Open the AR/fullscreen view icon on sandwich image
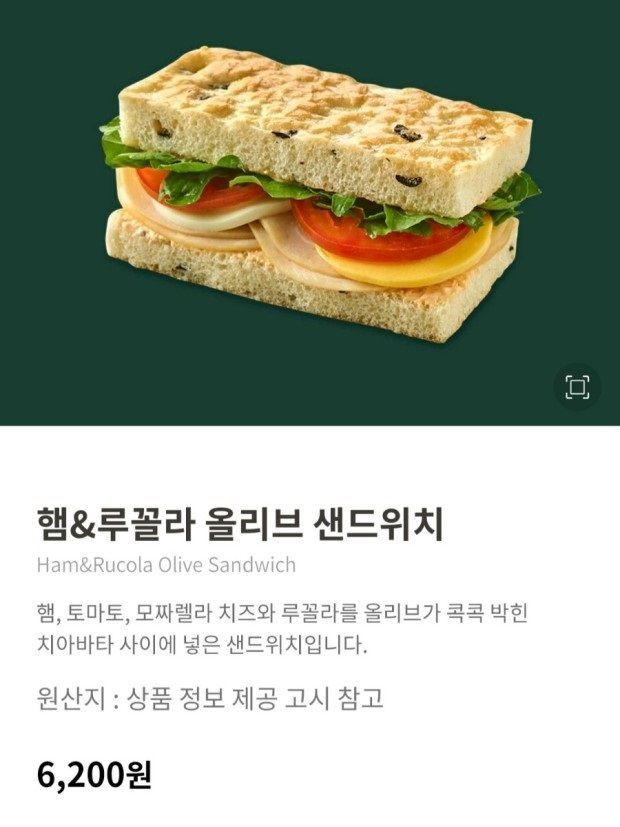620x827 pixels. [577, 387]
